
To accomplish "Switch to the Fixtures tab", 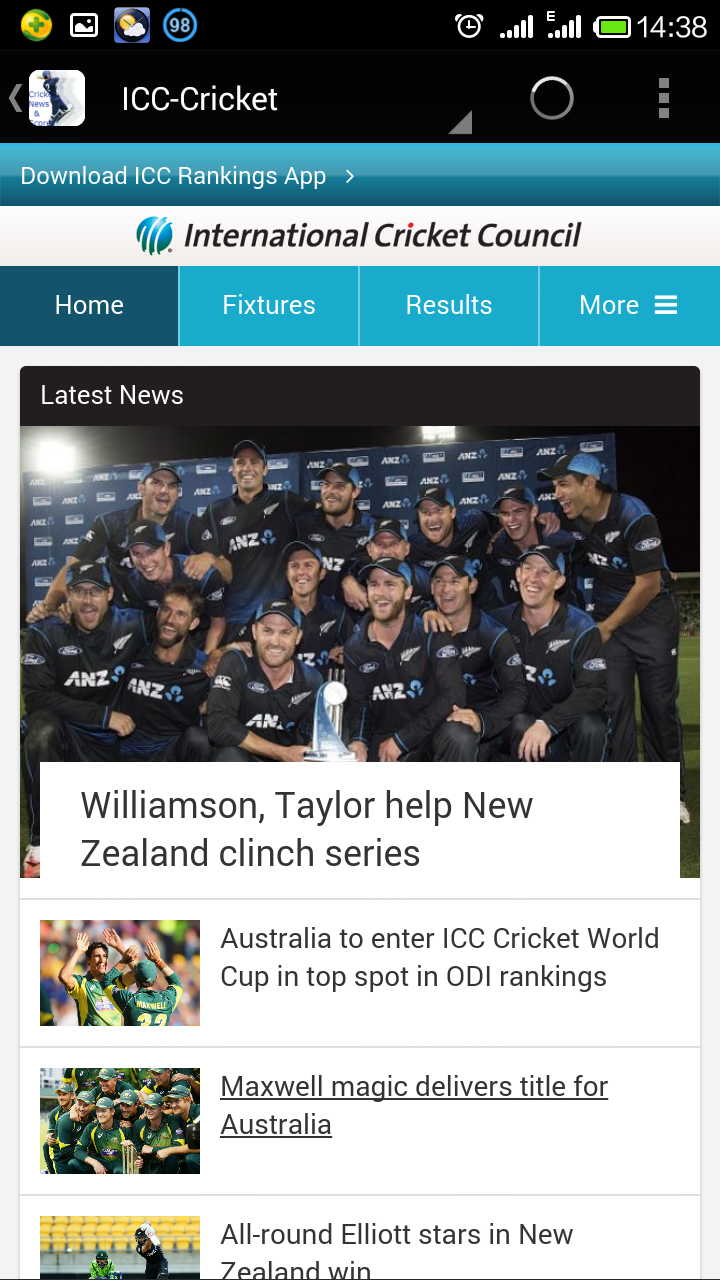I will (x=268, y=305).
